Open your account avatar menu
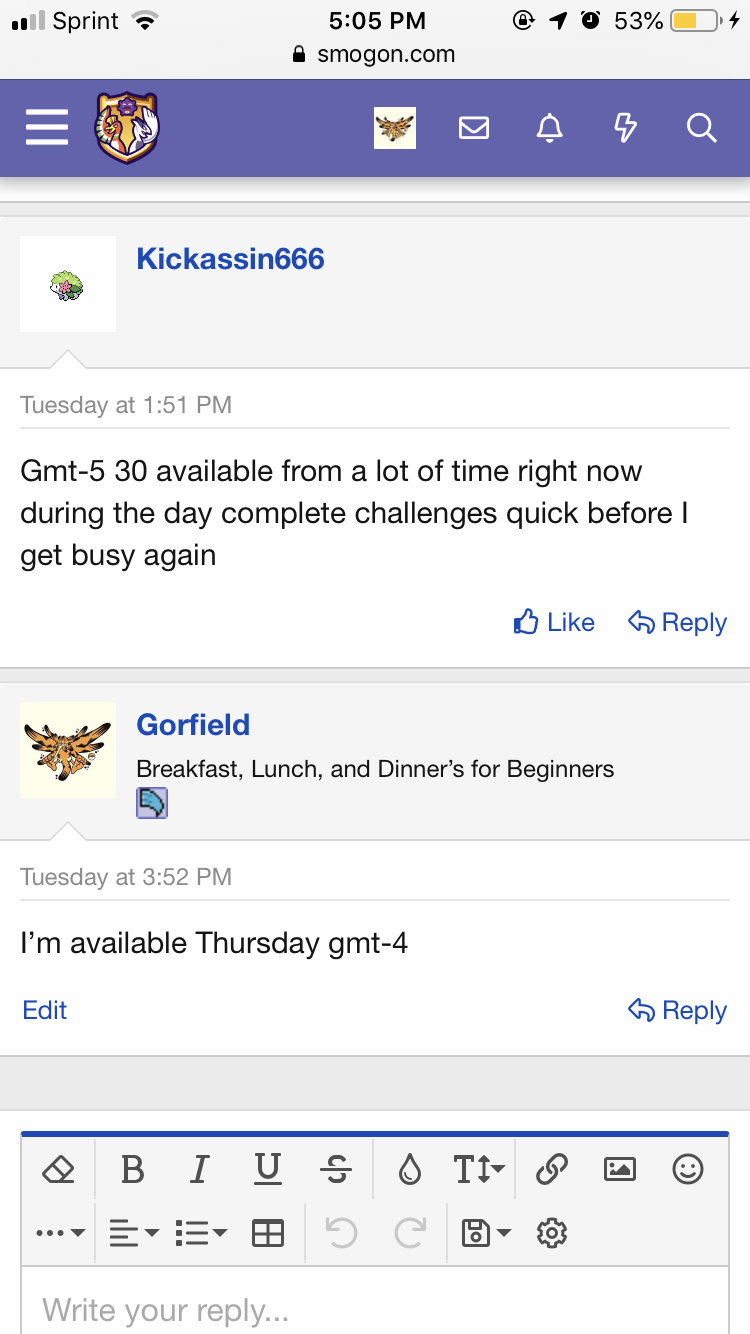 [x=395, y=128]
